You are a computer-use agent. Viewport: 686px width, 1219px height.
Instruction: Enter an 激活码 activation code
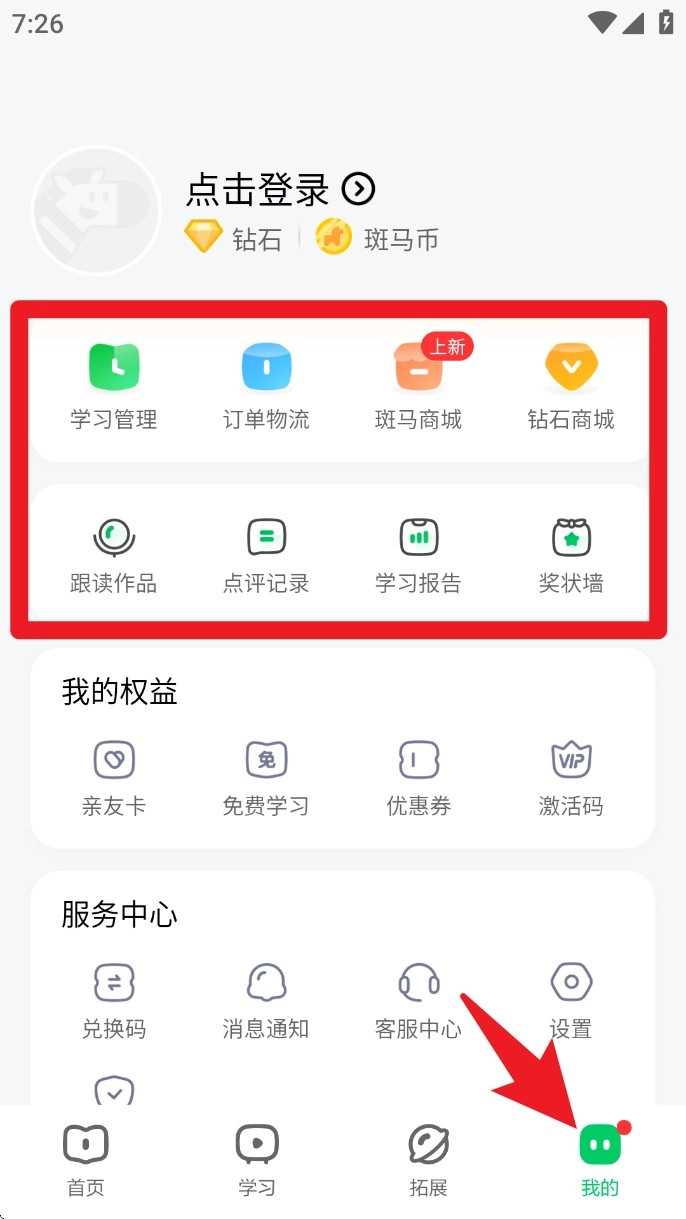point(571,777)
